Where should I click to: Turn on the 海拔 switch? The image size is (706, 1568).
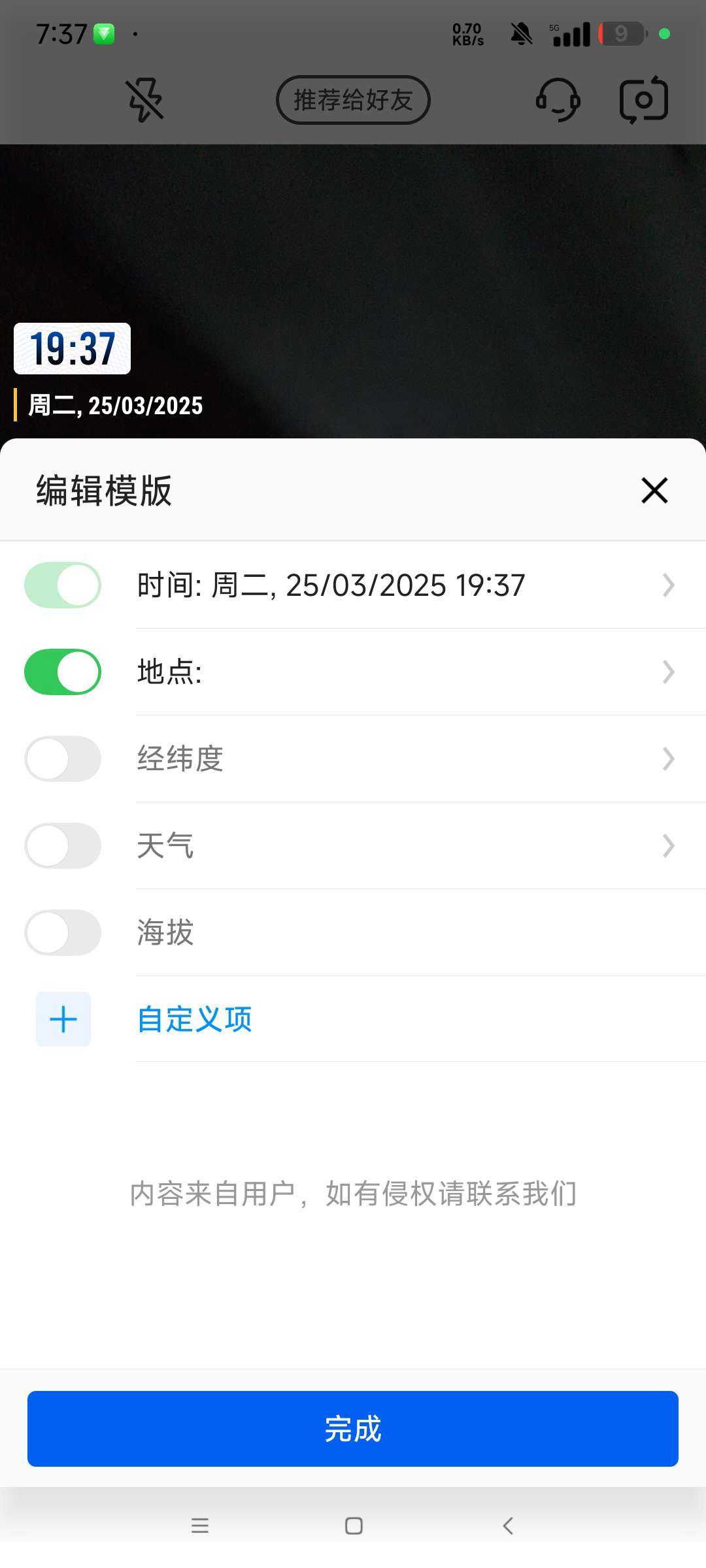click(x=63, y=932)
